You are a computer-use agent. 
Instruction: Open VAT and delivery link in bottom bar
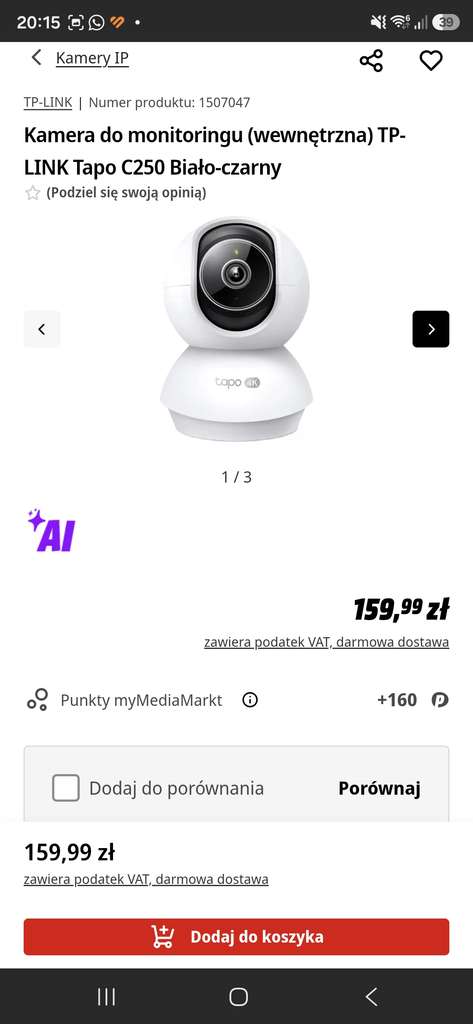point(146,880)
